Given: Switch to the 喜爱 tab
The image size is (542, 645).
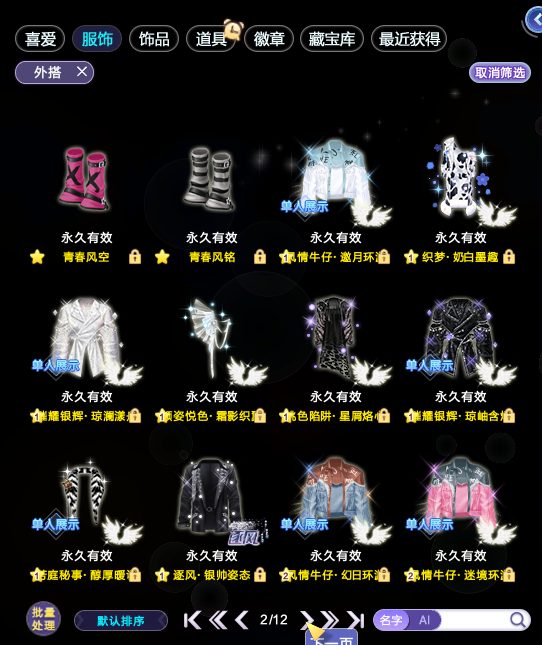Looking at the screenshot, I should tap(40, 39).
